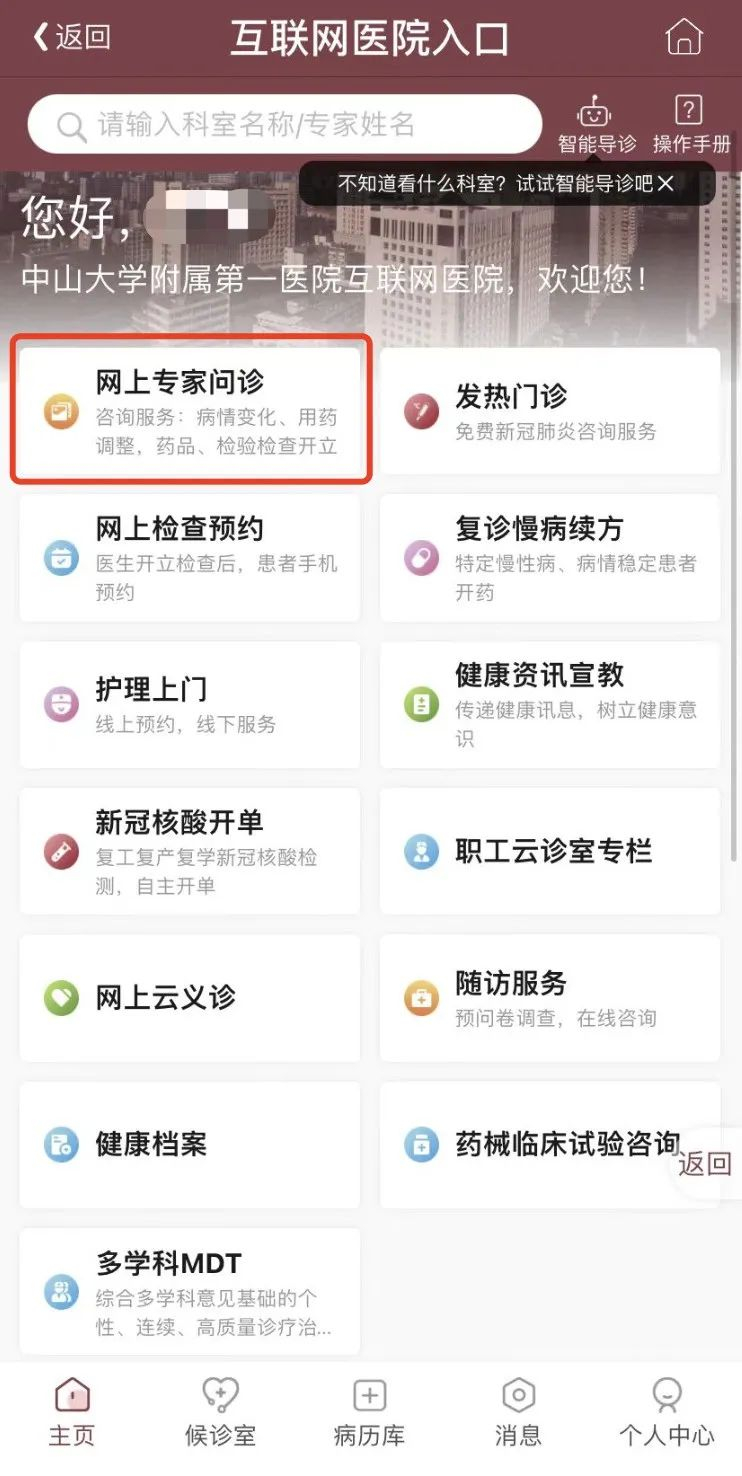Open 网上云义诊
The height and width of the screenshot is (1476, 742).
pyautogui.click(x=190, y=998)
